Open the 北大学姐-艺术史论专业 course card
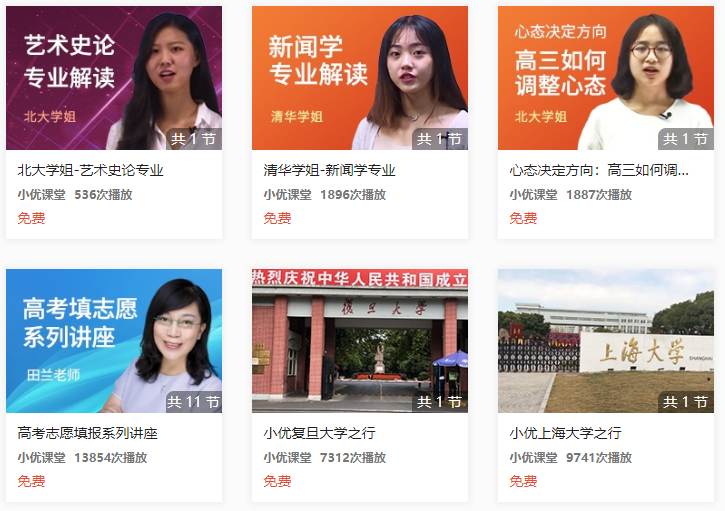 click(x=113, y=80)
